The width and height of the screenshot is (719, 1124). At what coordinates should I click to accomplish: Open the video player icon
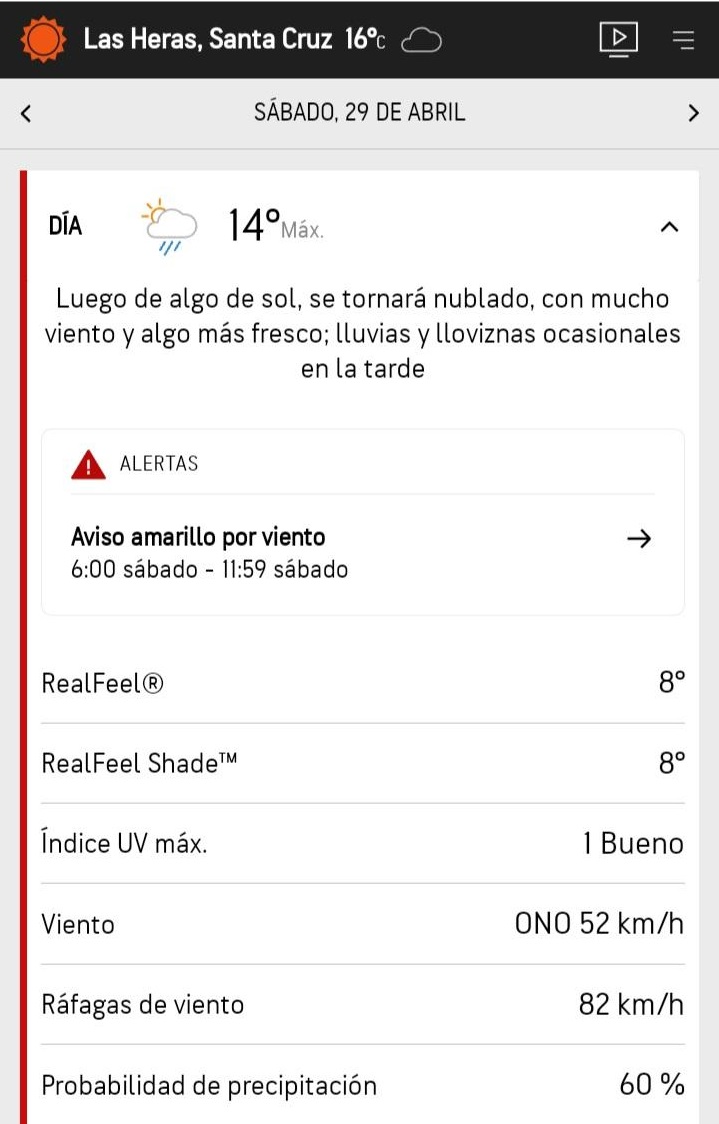click(x=619, y=38)
